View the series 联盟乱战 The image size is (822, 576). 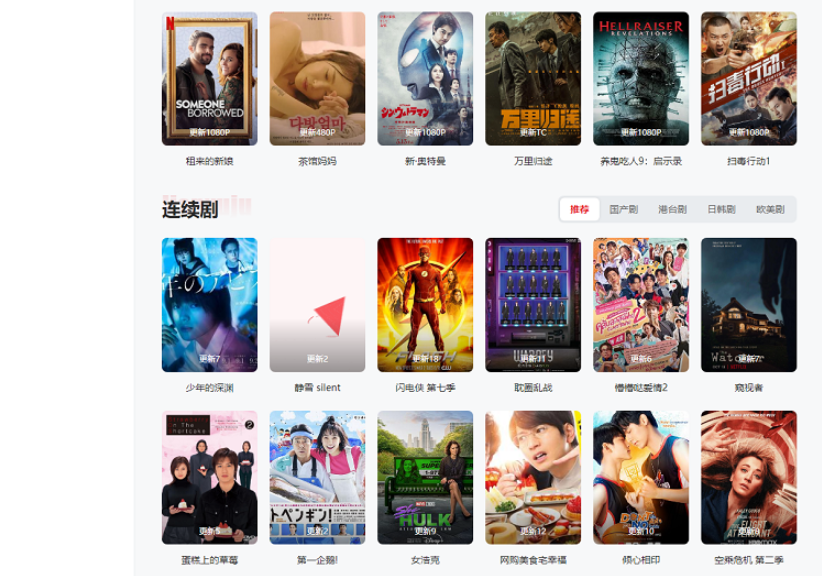point(533,305)
